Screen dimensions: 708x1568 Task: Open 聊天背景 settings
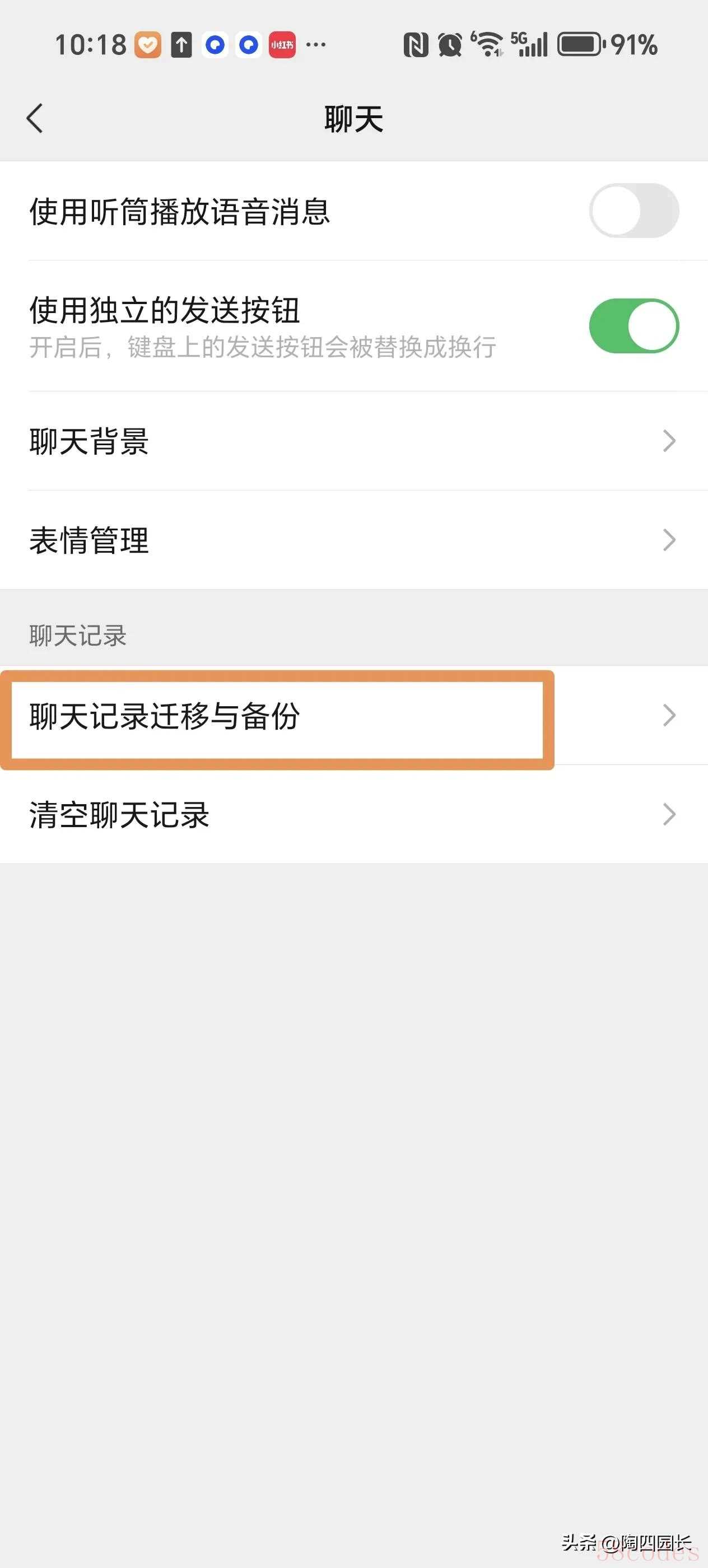(353, 441)
